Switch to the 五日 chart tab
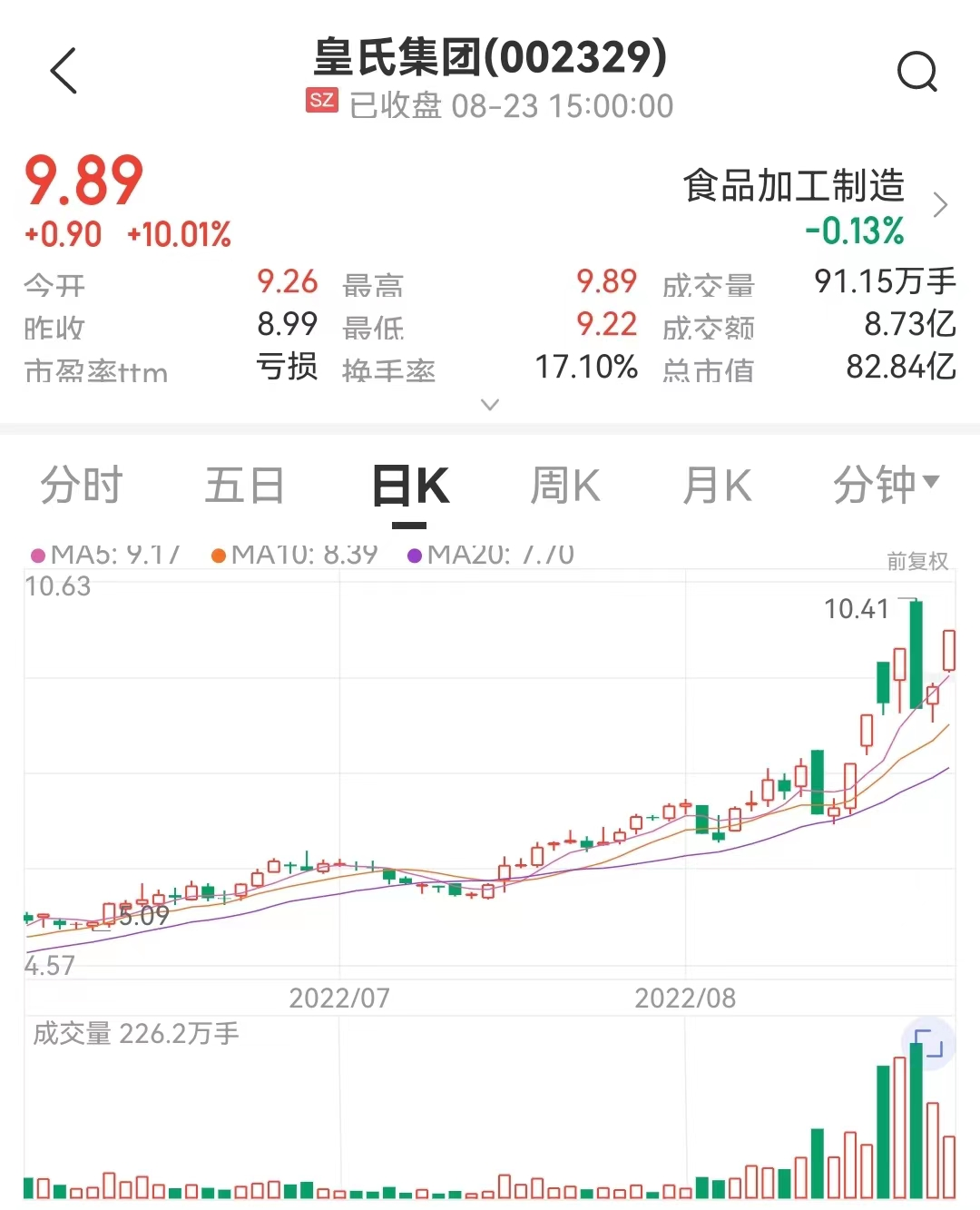 click(244, 485)
